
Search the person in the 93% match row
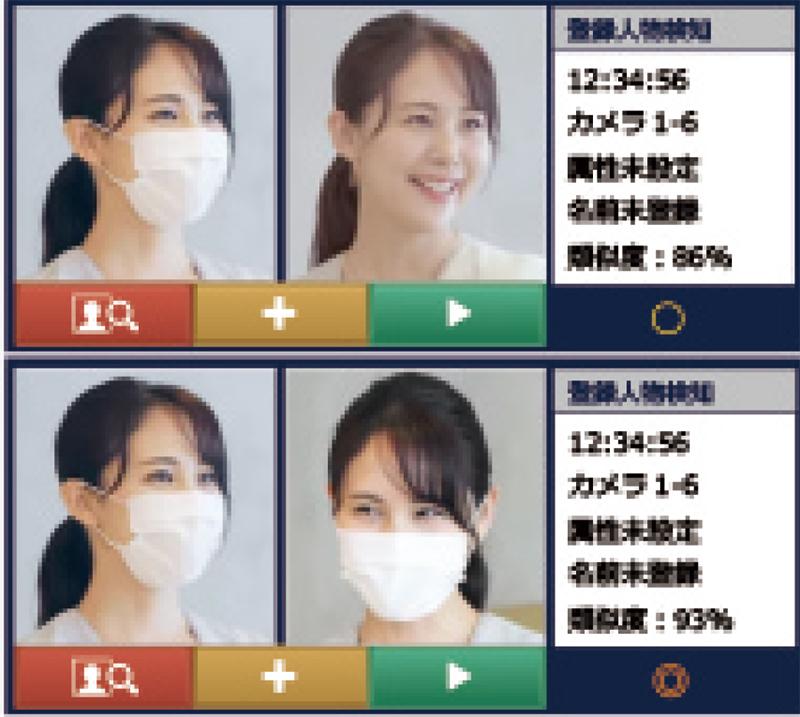pos(103,678)
